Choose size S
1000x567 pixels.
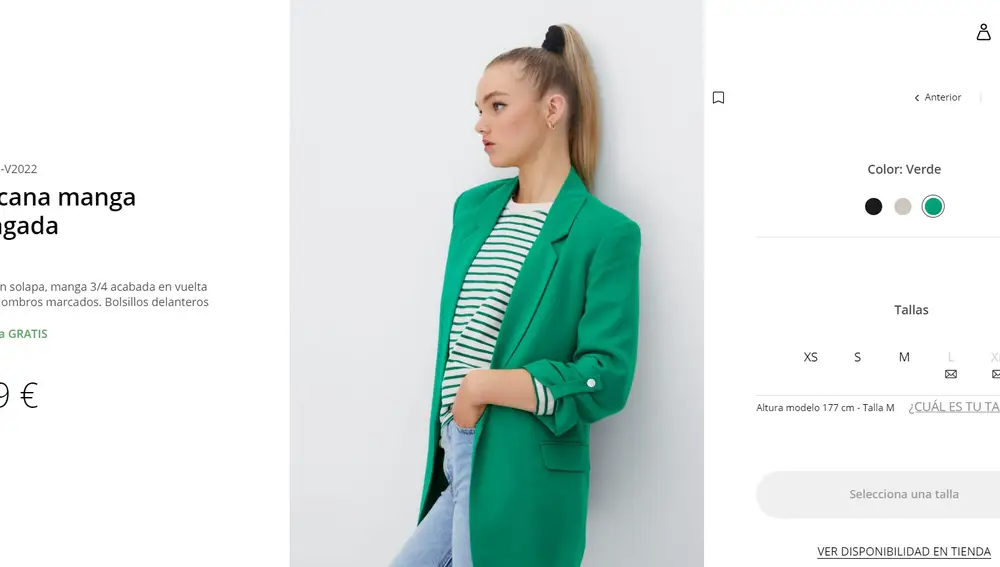tap(857, 357)
